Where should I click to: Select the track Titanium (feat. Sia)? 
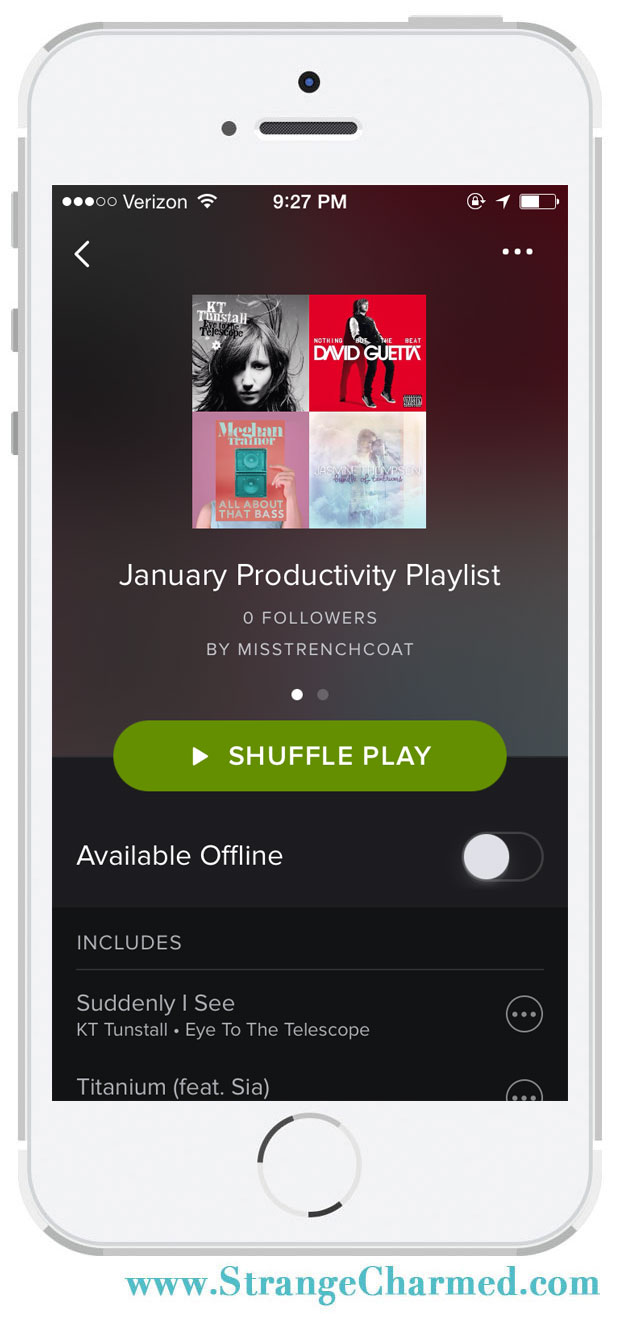[x=174, y=1086]
